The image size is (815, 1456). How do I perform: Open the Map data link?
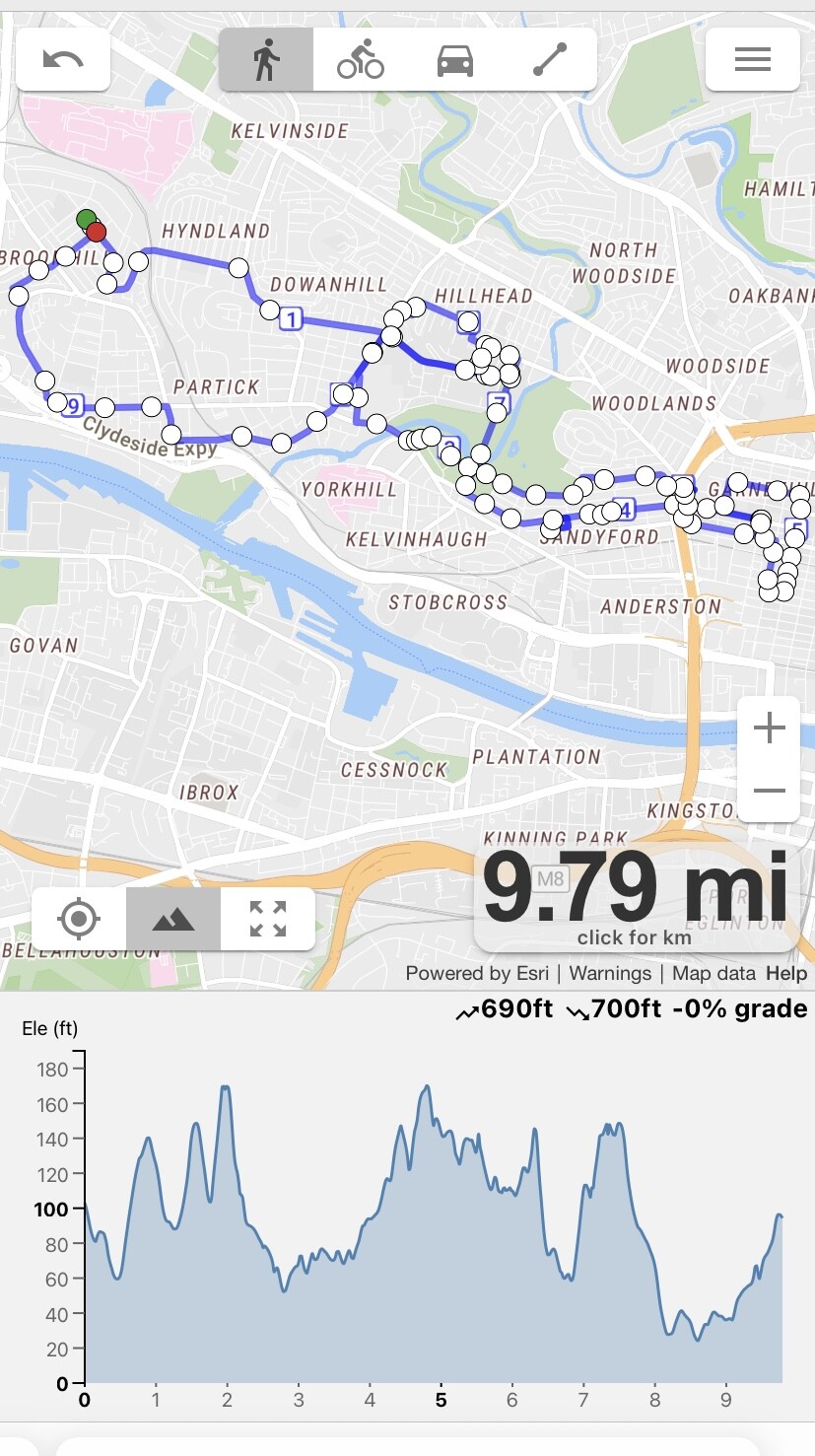point(713,973)
